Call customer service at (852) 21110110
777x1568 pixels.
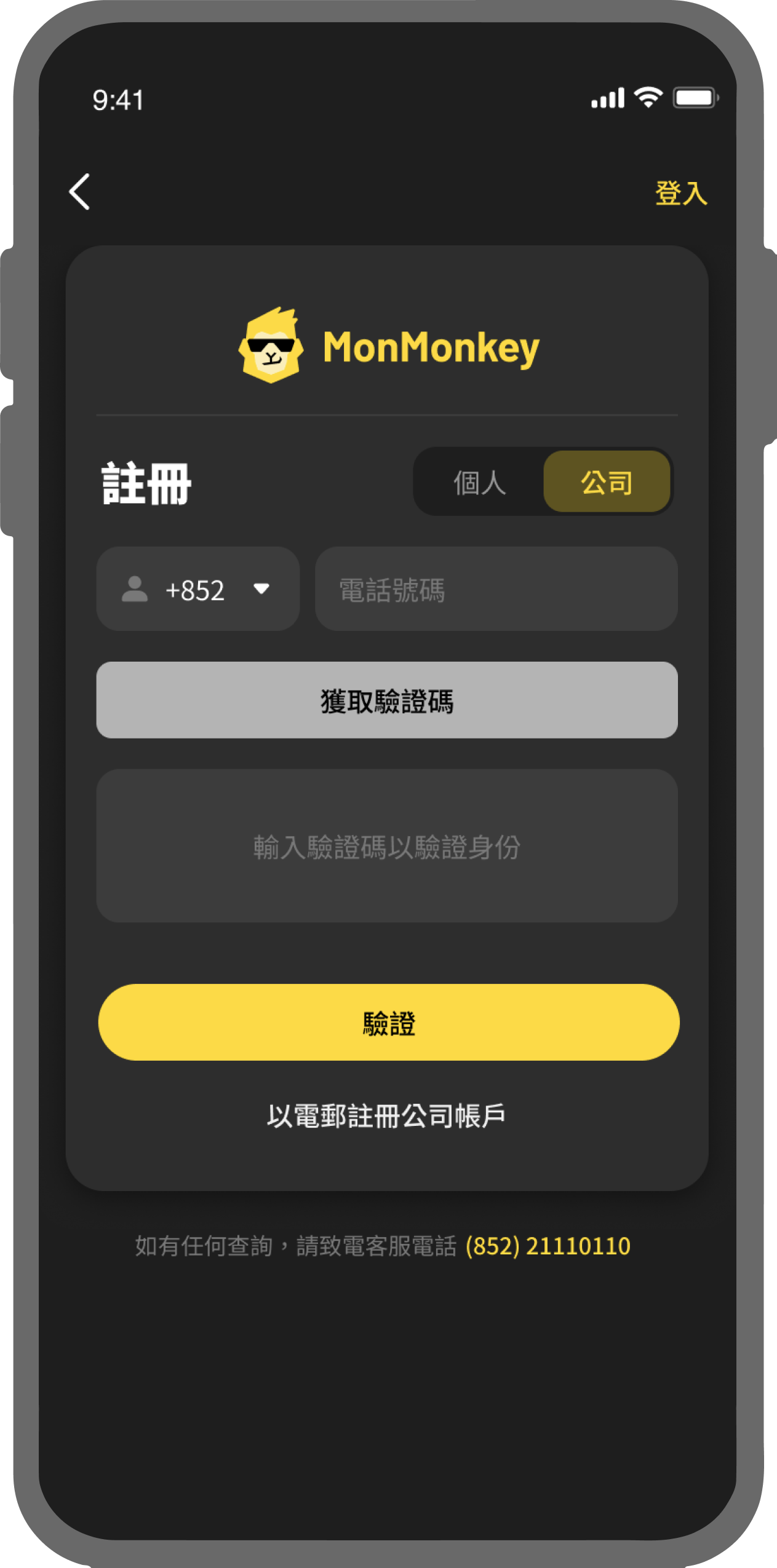point(548,1246)
